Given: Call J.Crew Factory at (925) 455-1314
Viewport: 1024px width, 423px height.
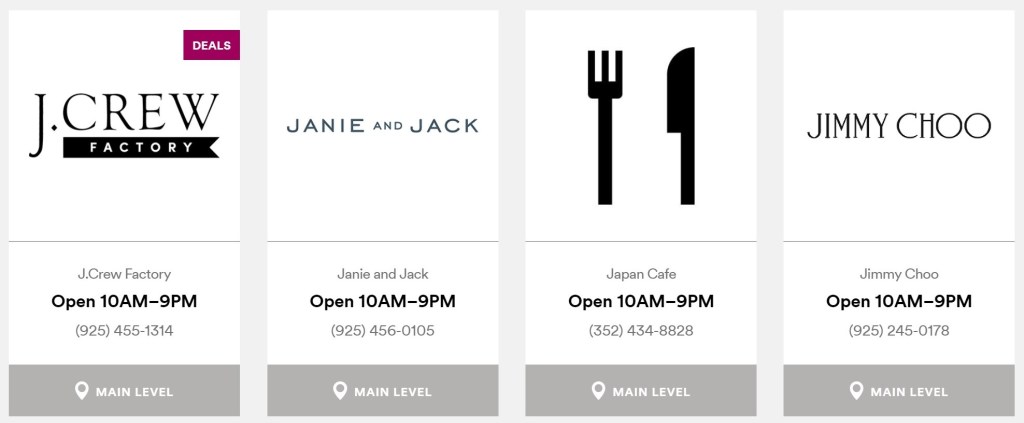Looking at the screenshot, I should (x=124, y=331).
